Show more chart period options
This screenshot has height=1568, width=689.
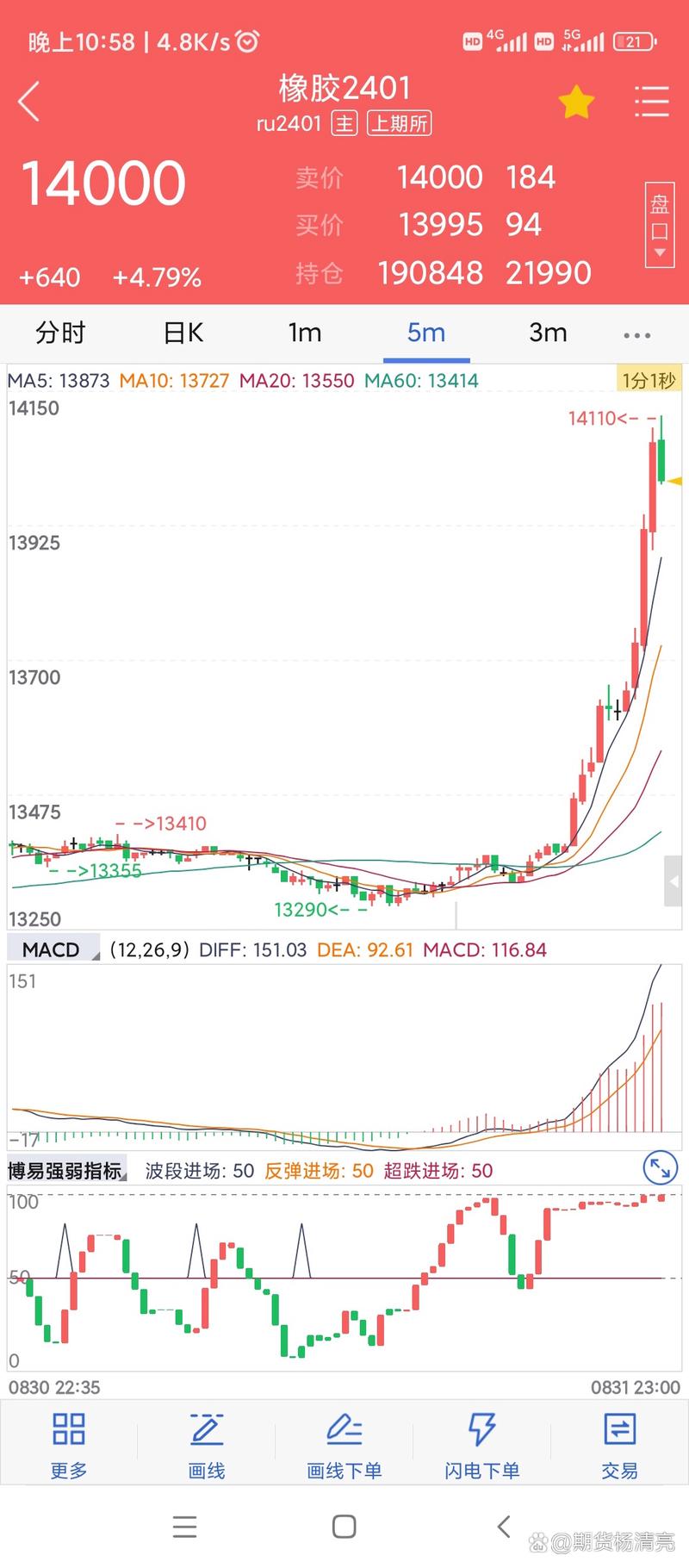636,334
